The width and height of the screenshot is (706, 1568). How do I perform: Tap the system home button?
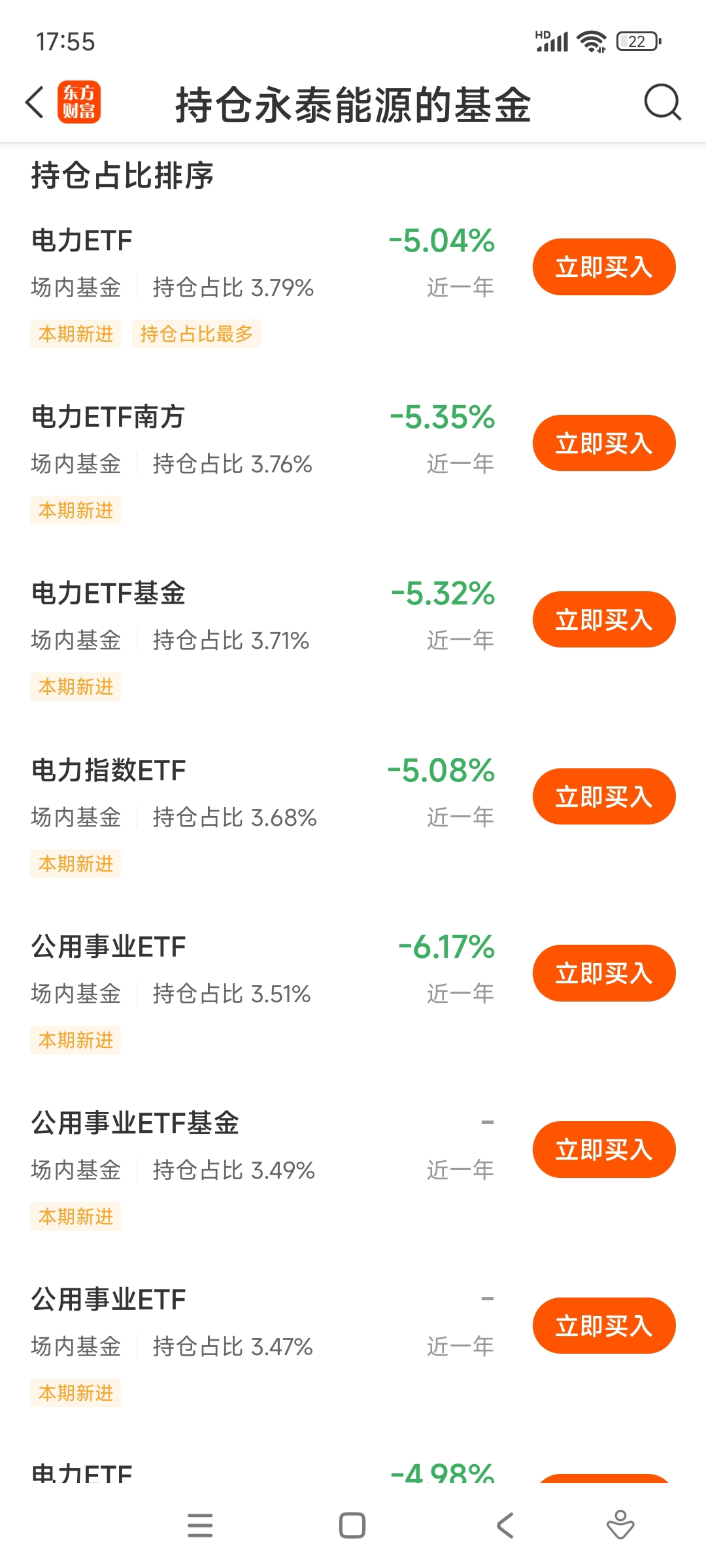tap(352, 1526)
